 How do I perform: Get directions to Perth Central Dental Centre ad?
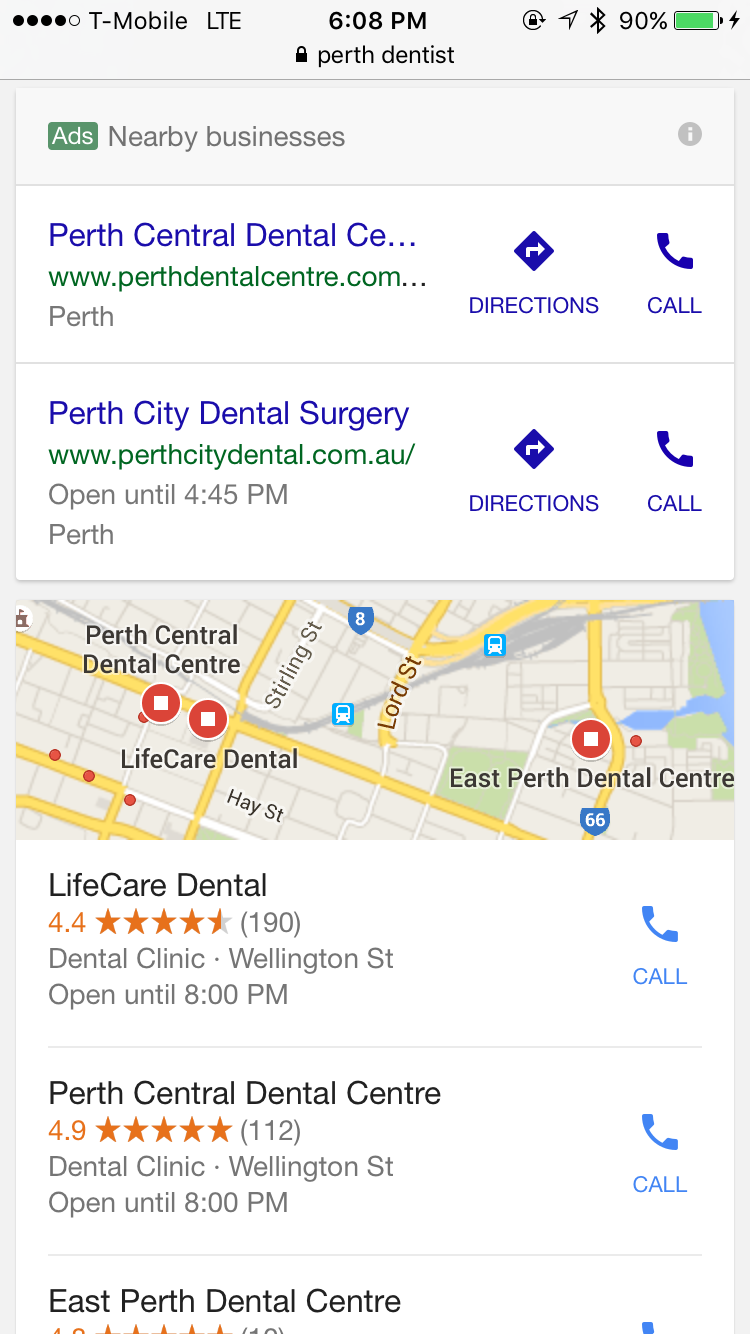click(533, 273)
